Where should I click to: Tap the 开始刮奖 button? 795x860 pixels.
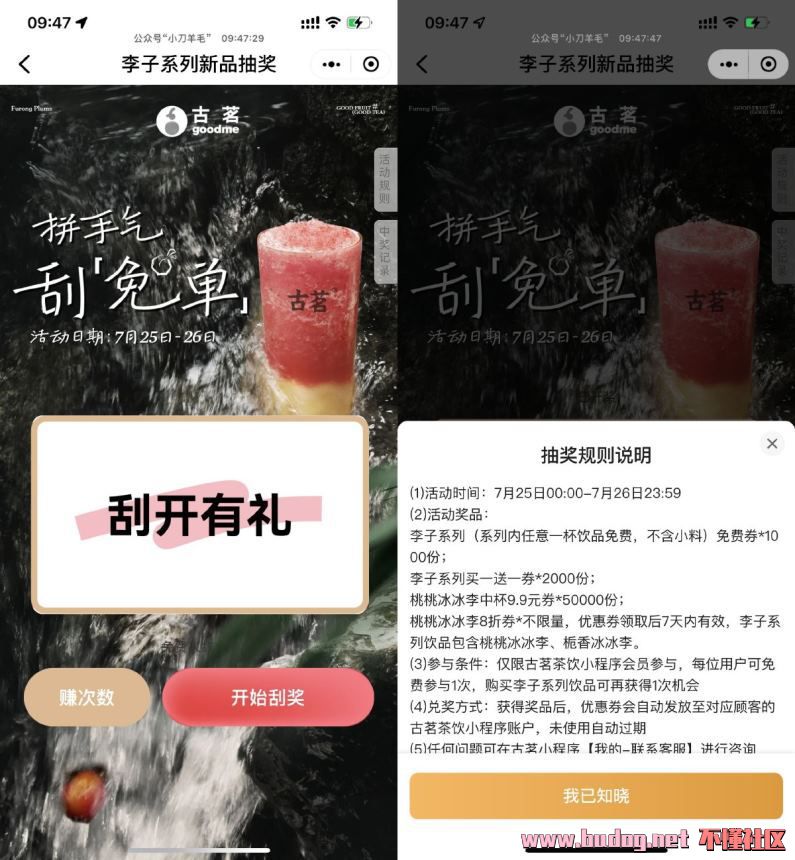267,697
